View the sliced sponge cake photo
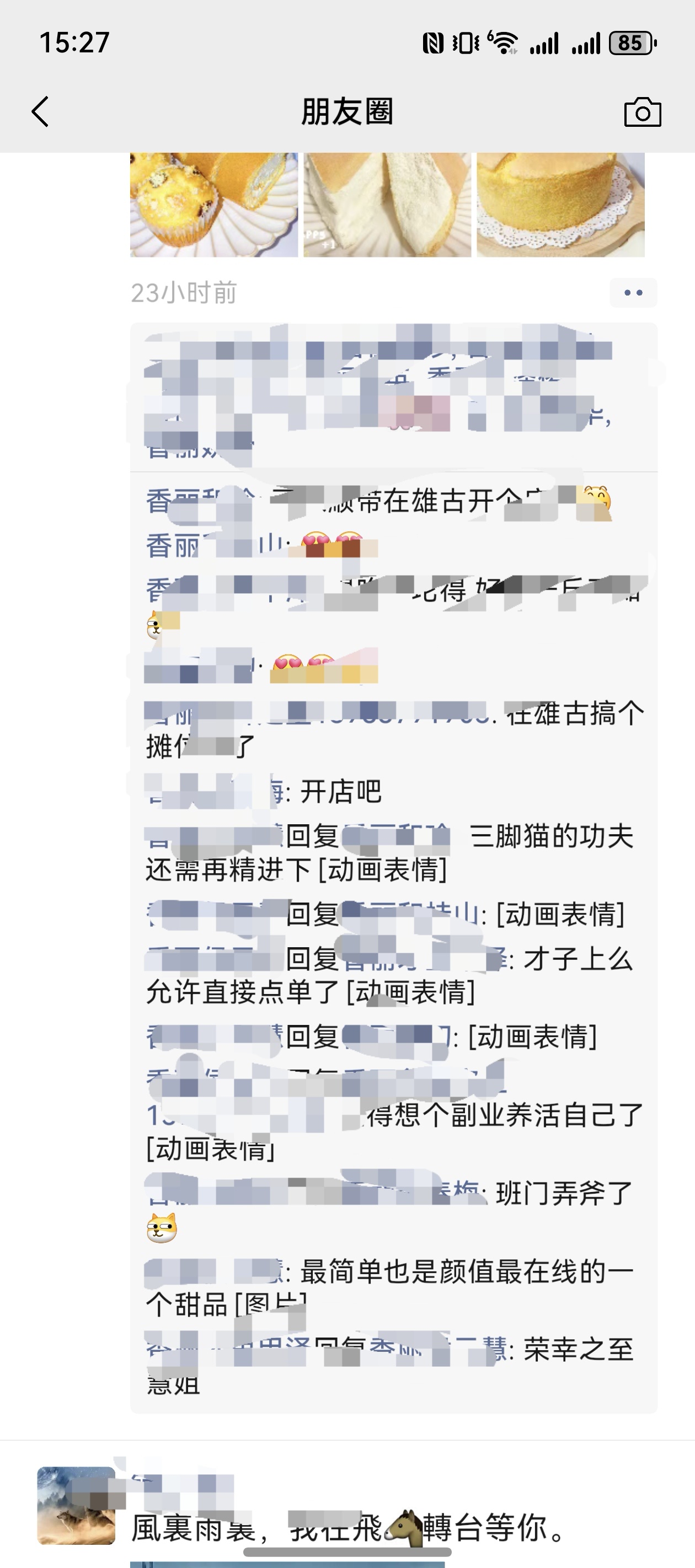This screenshot has width=695, height=1568. [x=387, y=205]
